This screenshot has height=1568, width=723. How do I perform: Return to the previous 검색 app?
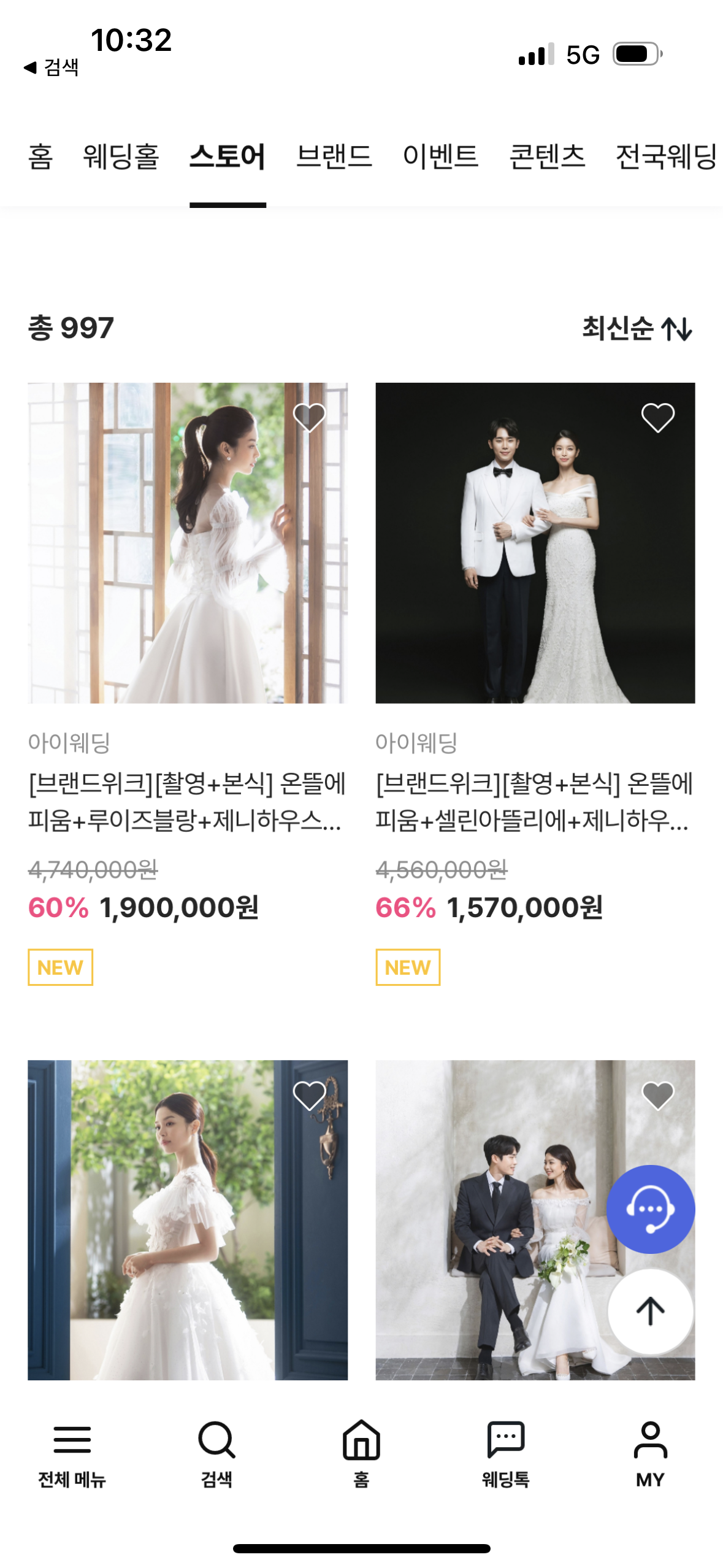click(x=52, y=67)
